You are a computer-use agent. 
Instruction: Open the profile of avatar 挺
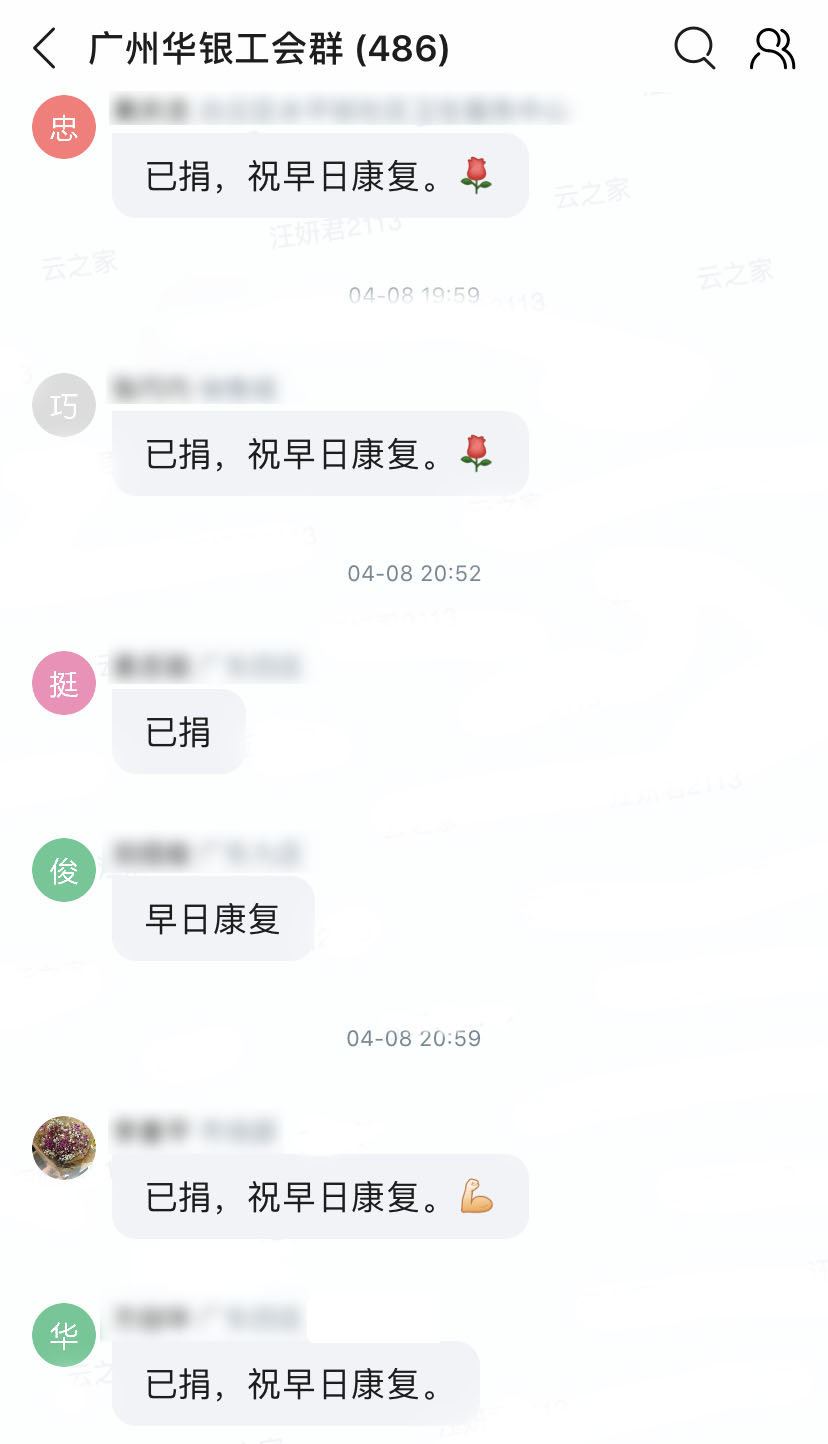[64, 683]
